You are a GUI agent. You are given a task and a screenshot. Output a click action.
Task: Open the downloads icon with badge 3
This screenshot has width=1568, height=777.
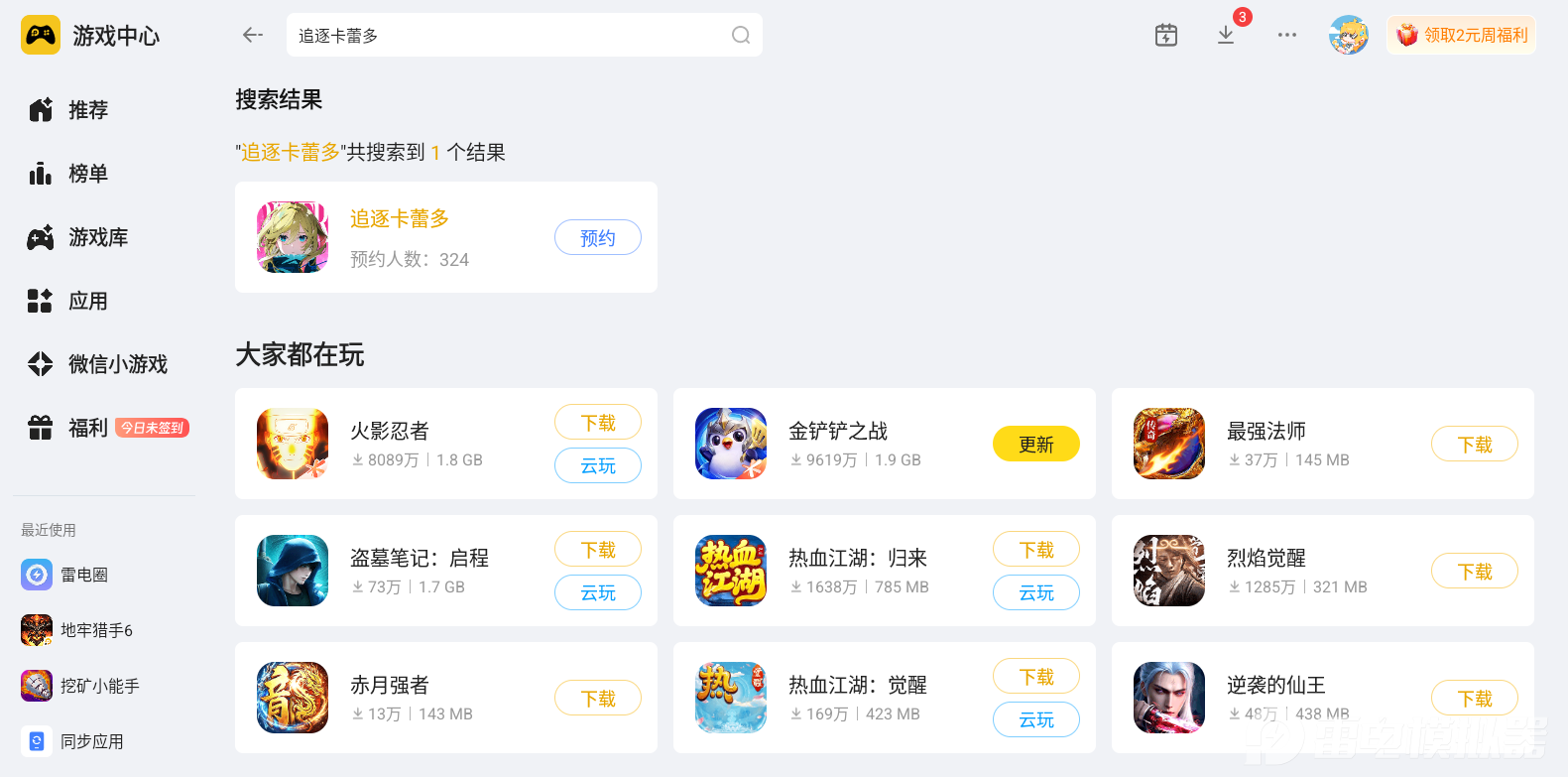(1226, 35)
